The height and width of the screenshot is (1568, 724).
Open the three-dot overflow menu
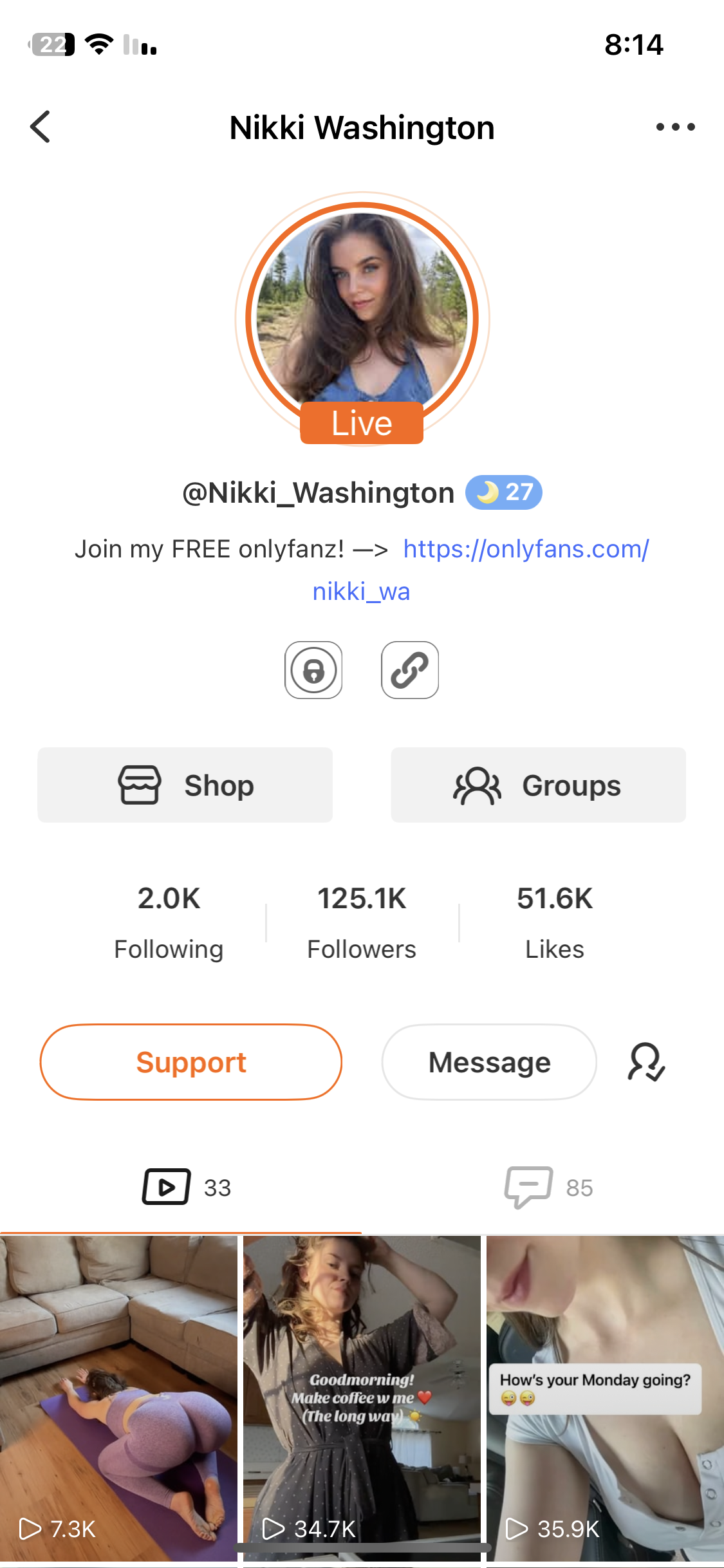[x=675, y=127]
